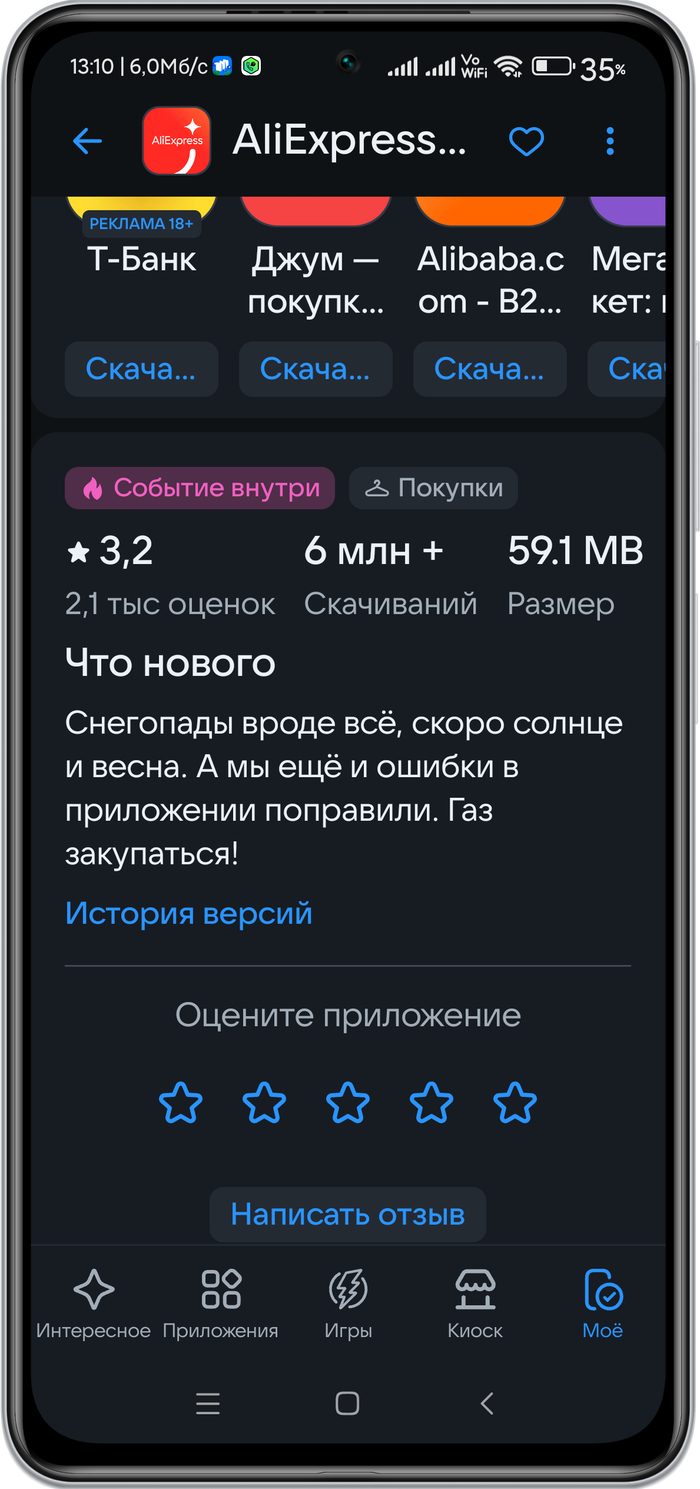Rate the app five stars

click(515, 1103)
